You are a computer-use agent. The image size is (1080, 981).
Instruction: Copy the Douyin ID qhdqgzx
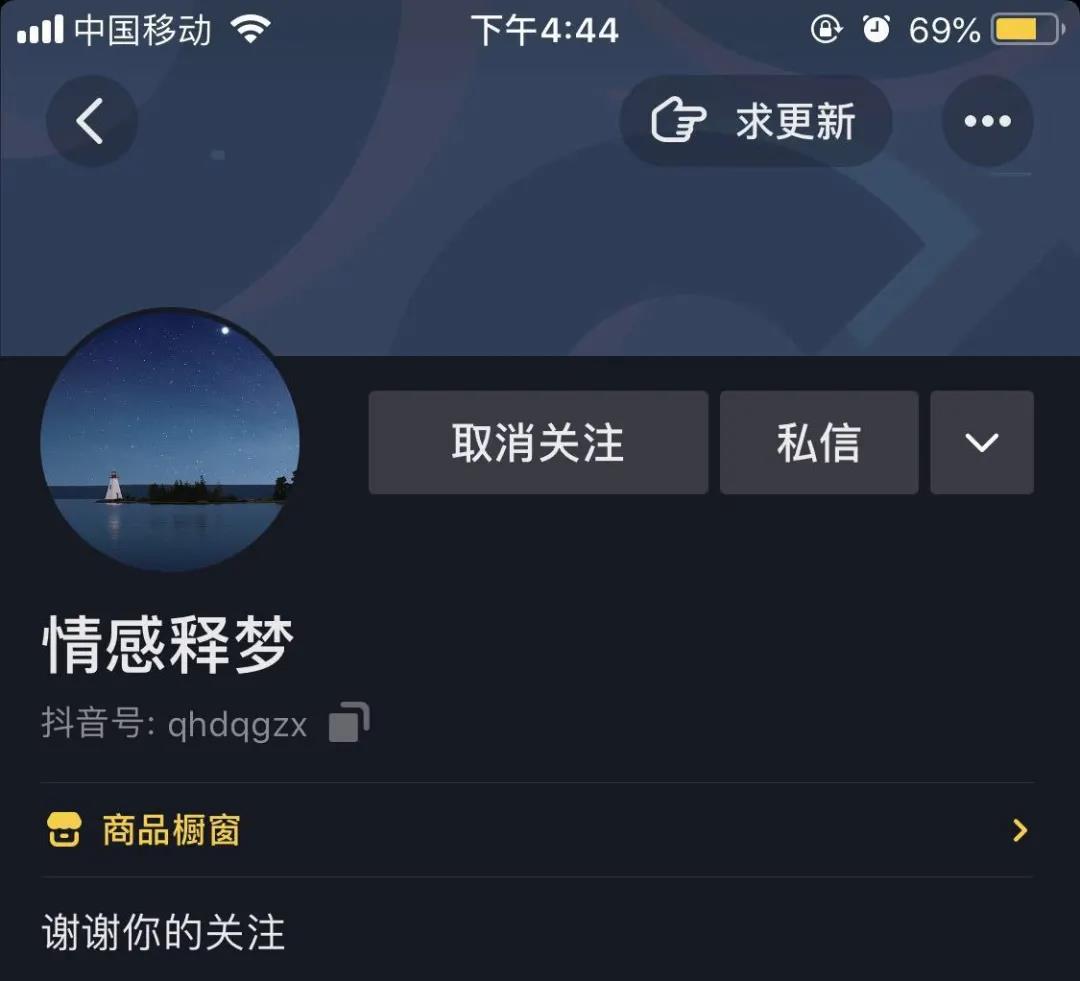coord(349,723)
